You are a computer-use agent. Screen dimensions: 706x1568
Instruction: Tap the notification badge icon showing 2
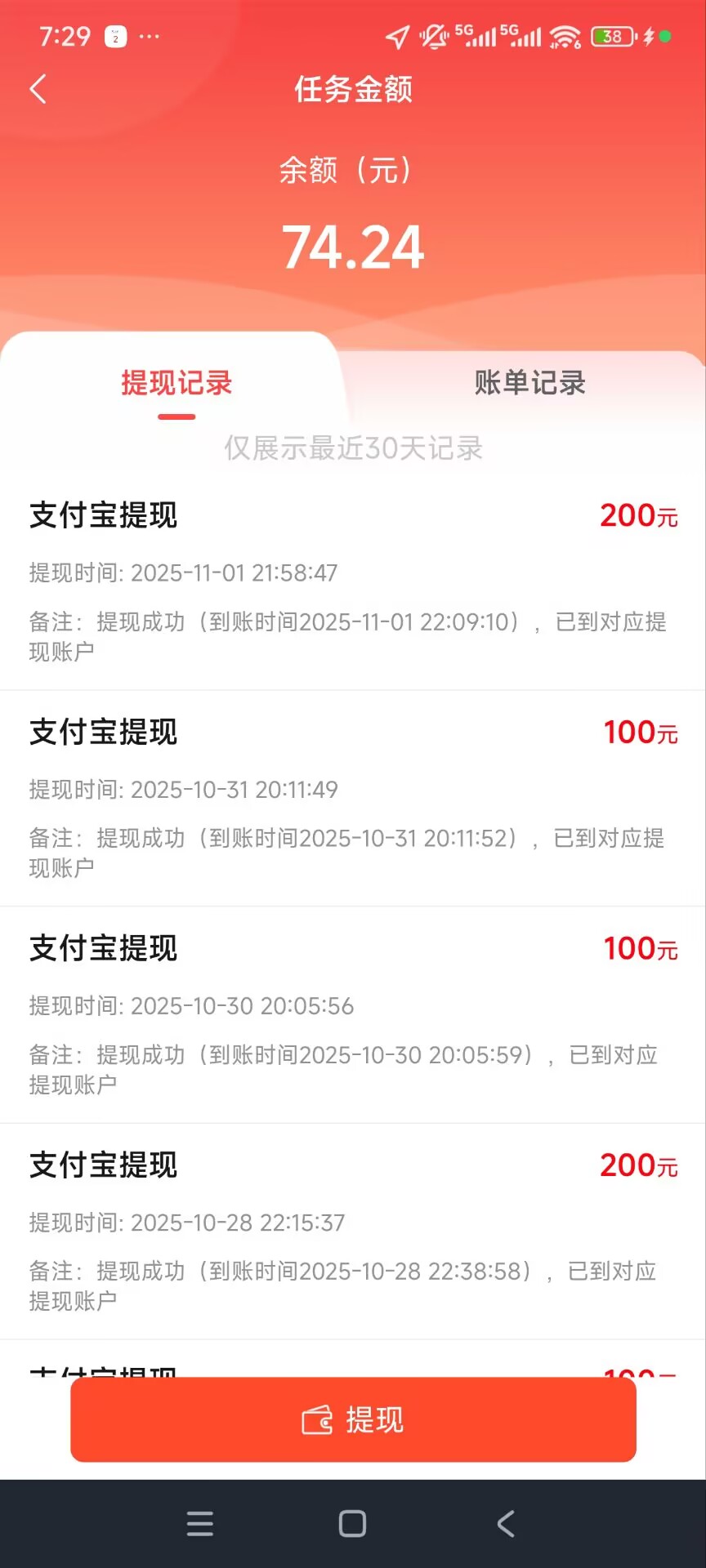pyautogui.click(x=113, y=36)
